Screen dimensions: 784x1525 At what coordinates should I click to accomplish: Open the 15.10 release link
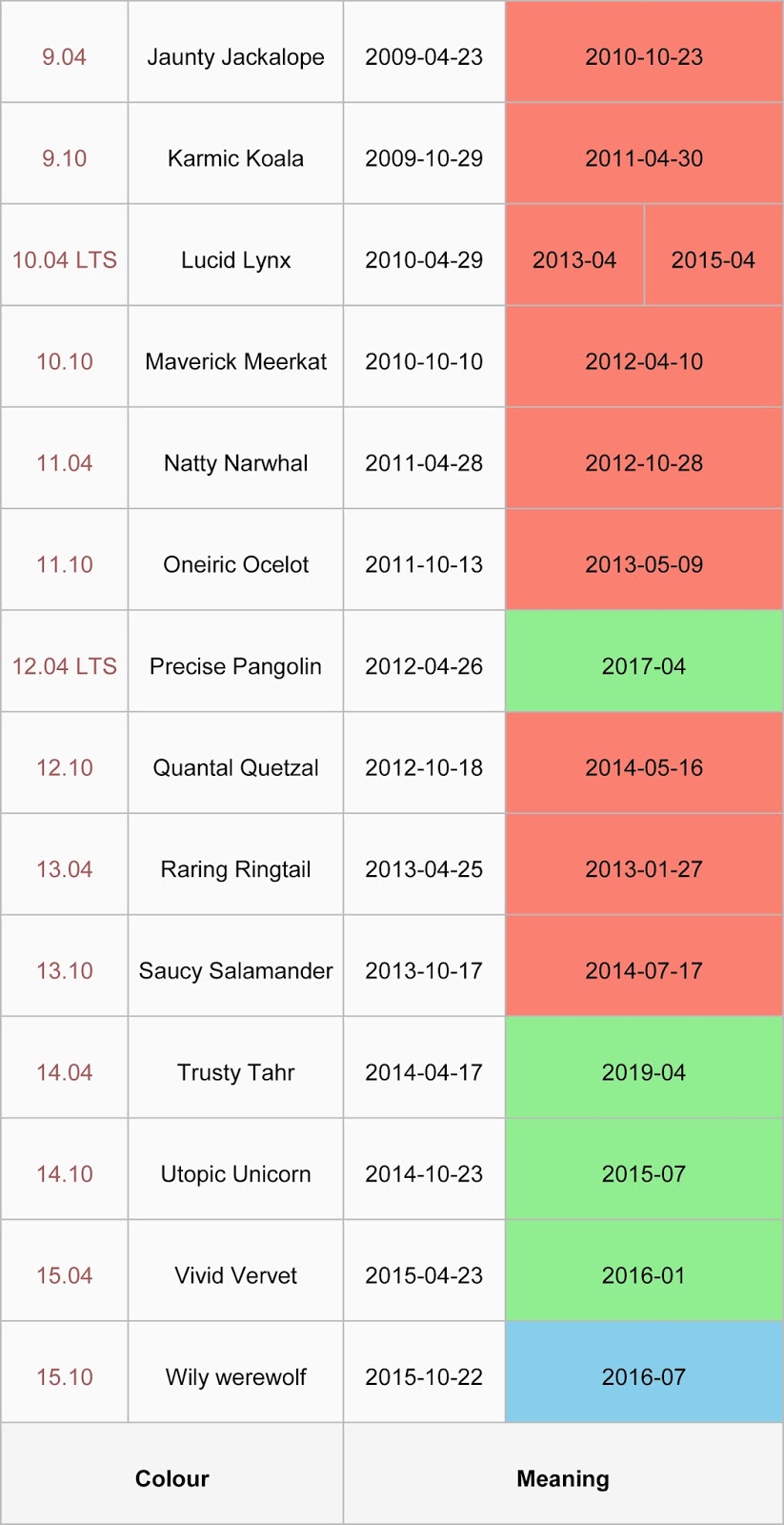(x=64, y=1377)
